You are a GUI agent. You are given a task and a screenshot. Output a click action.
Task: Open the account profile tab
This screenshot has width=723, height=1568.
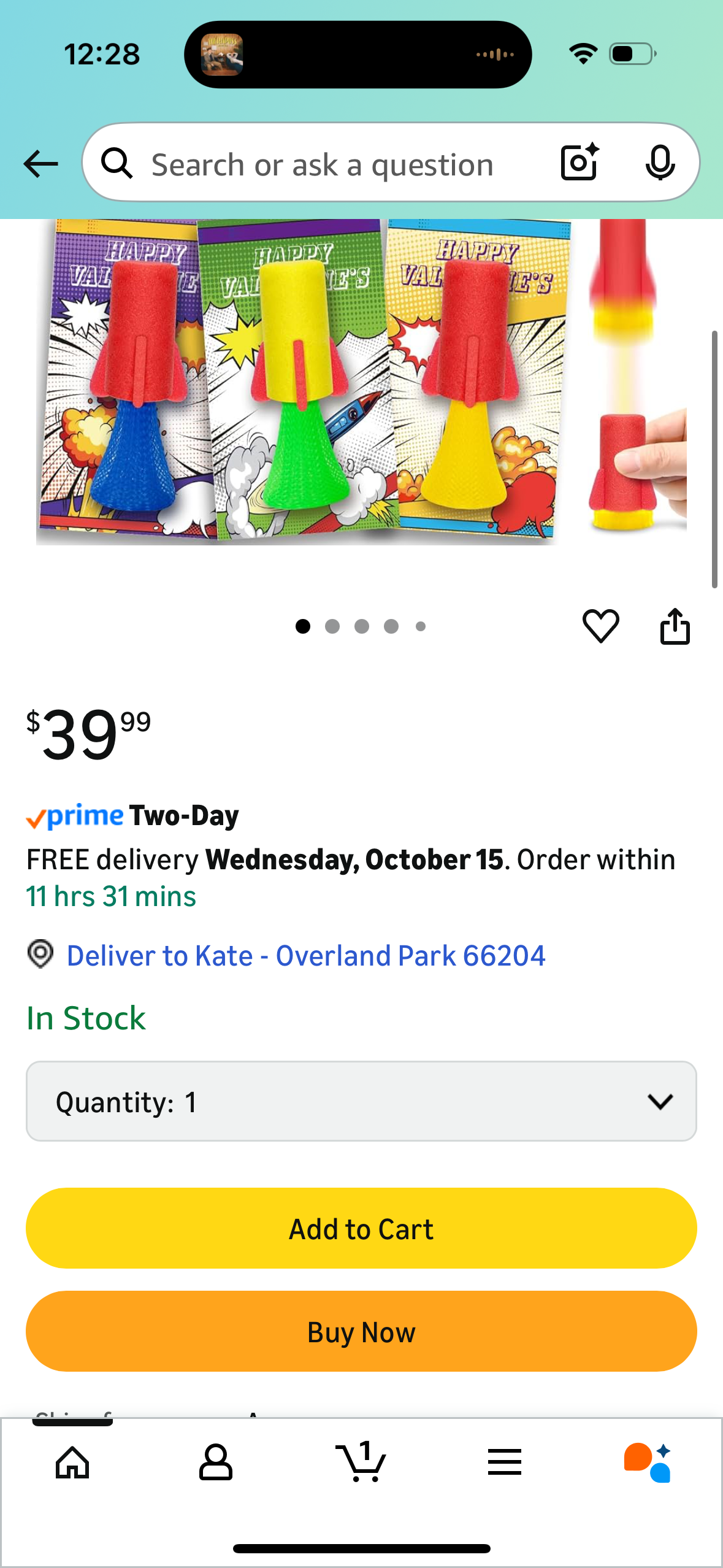tap(216, 1463)
